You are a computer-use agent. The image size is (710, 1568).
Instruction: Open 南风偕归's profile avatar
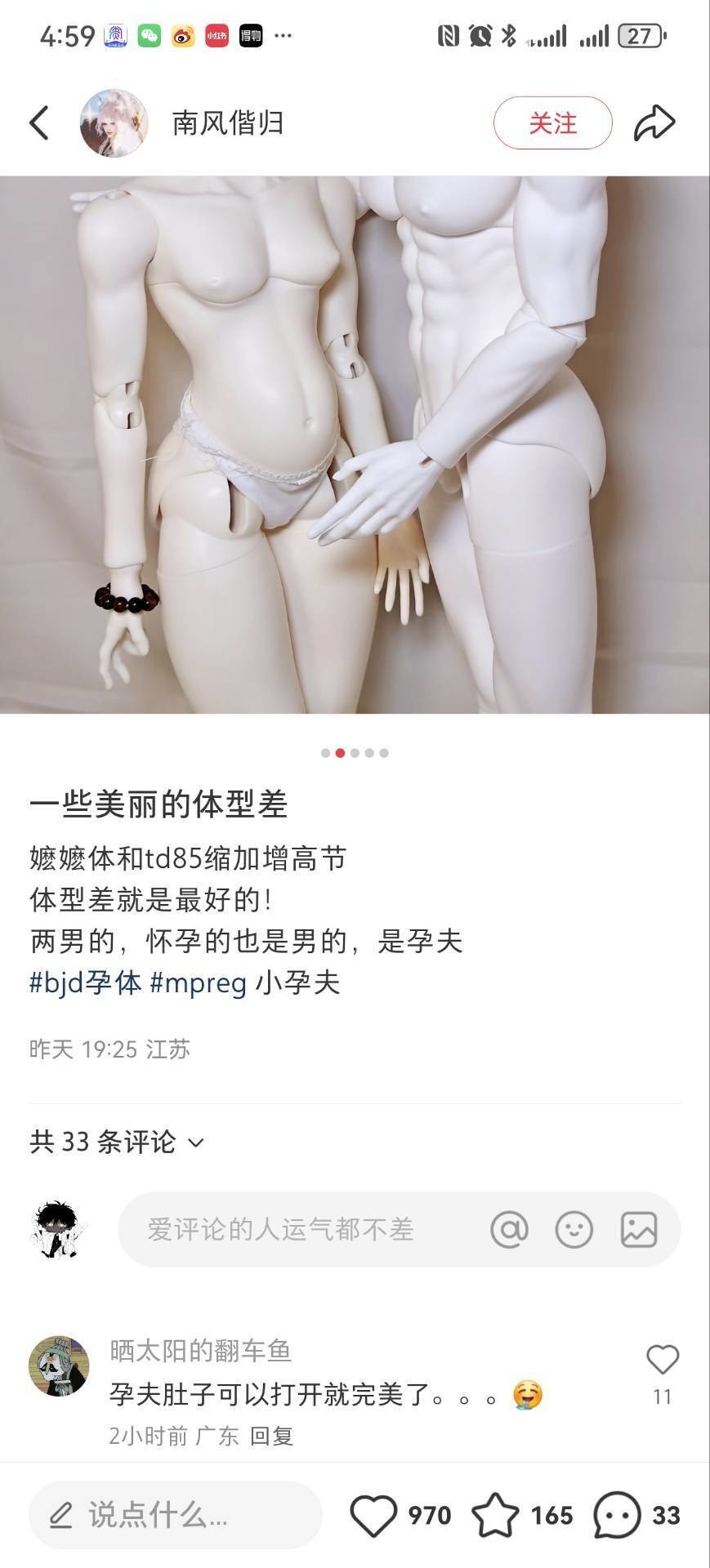click(114, 123)
